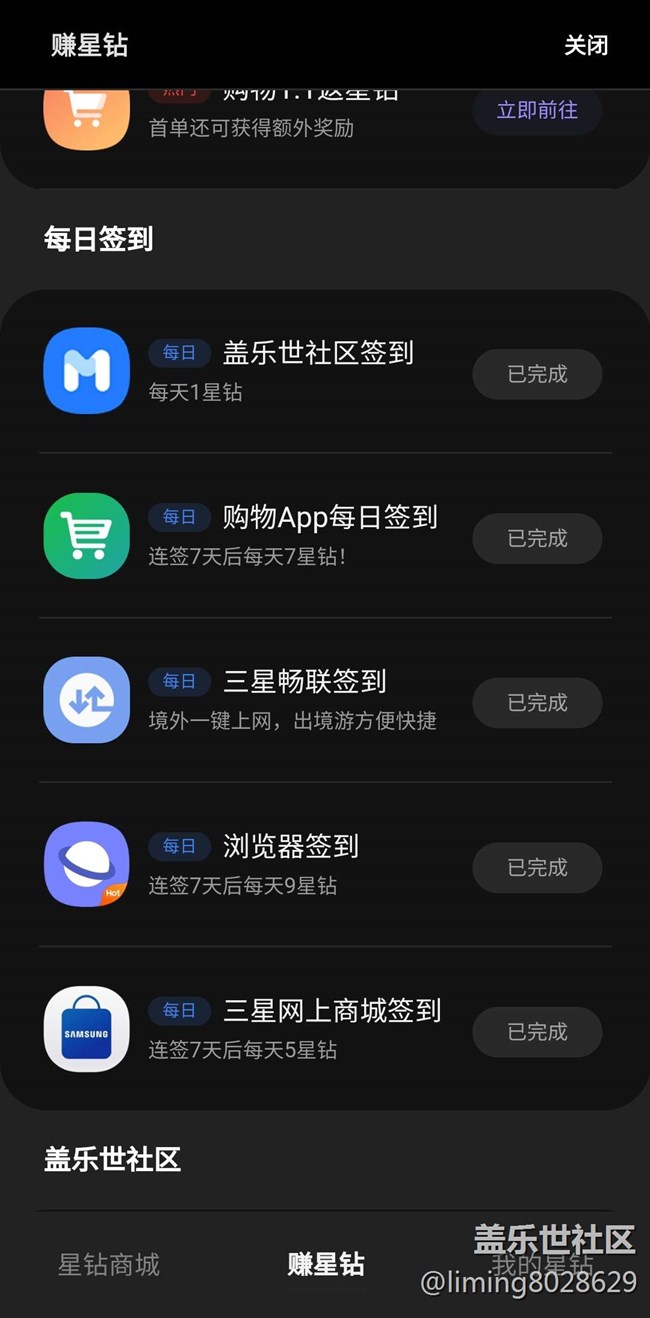650x1318 pixels.
Task: Tap 已完成 next to 购物App每日签到
Action: (537, 538)
